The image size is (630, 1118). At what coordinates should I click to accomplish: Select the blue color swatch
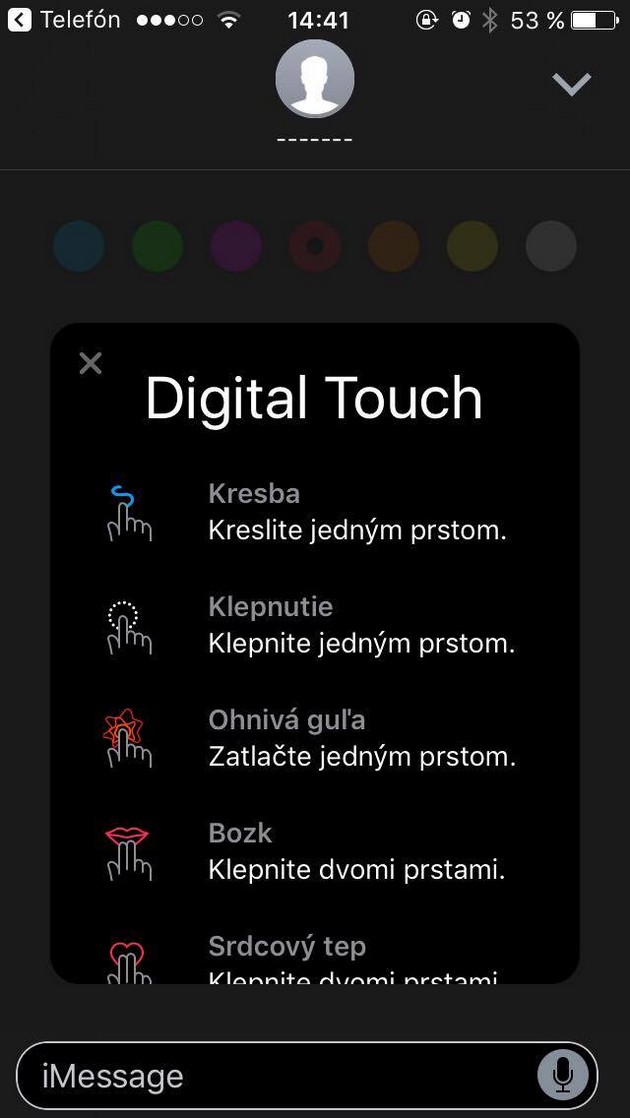(x=79, y=246)
